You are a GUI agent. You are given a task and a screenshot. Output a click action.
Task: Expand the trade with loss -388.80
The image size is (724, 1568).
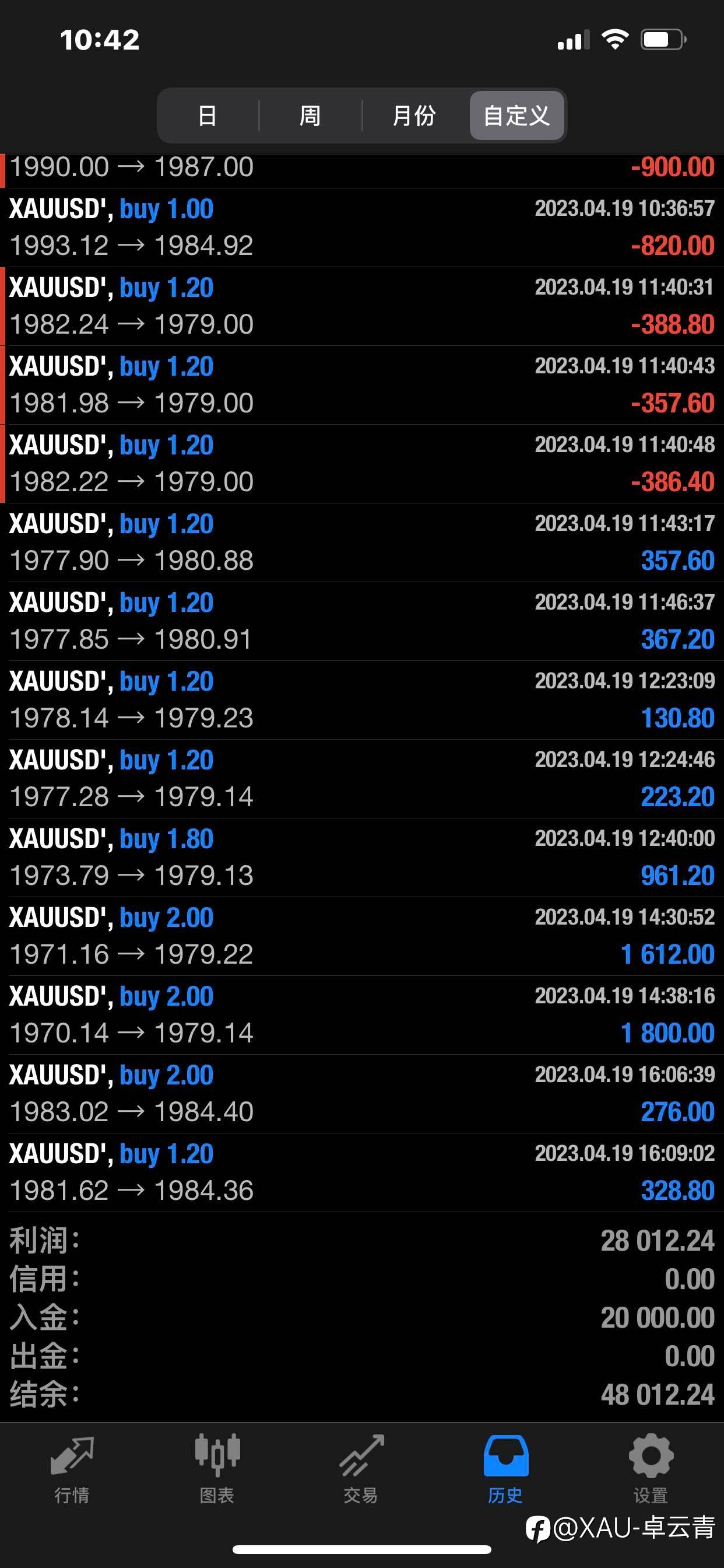pos(362,306)
